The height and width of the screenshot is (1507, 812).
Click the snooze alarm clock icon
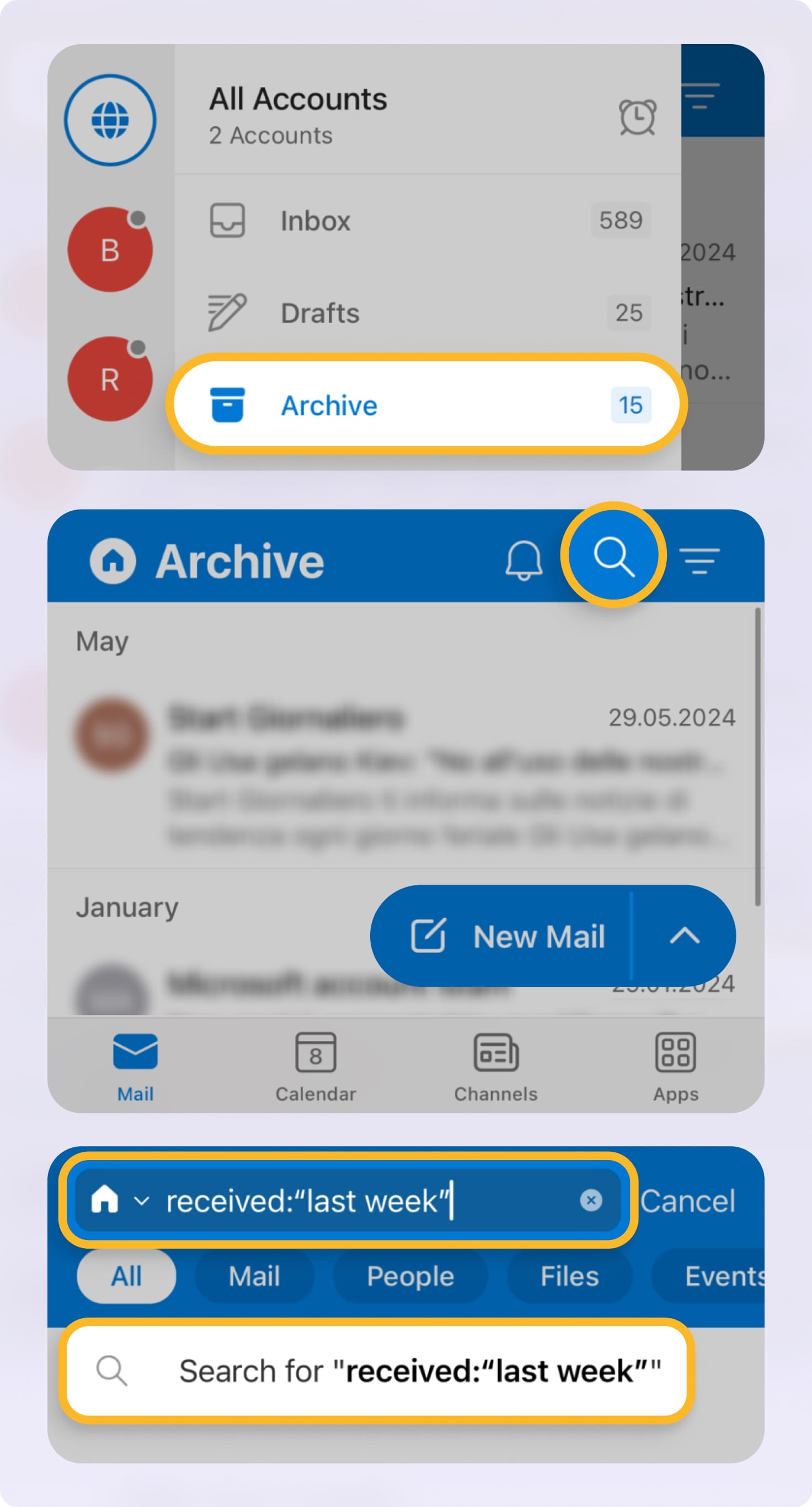point(638,117)
